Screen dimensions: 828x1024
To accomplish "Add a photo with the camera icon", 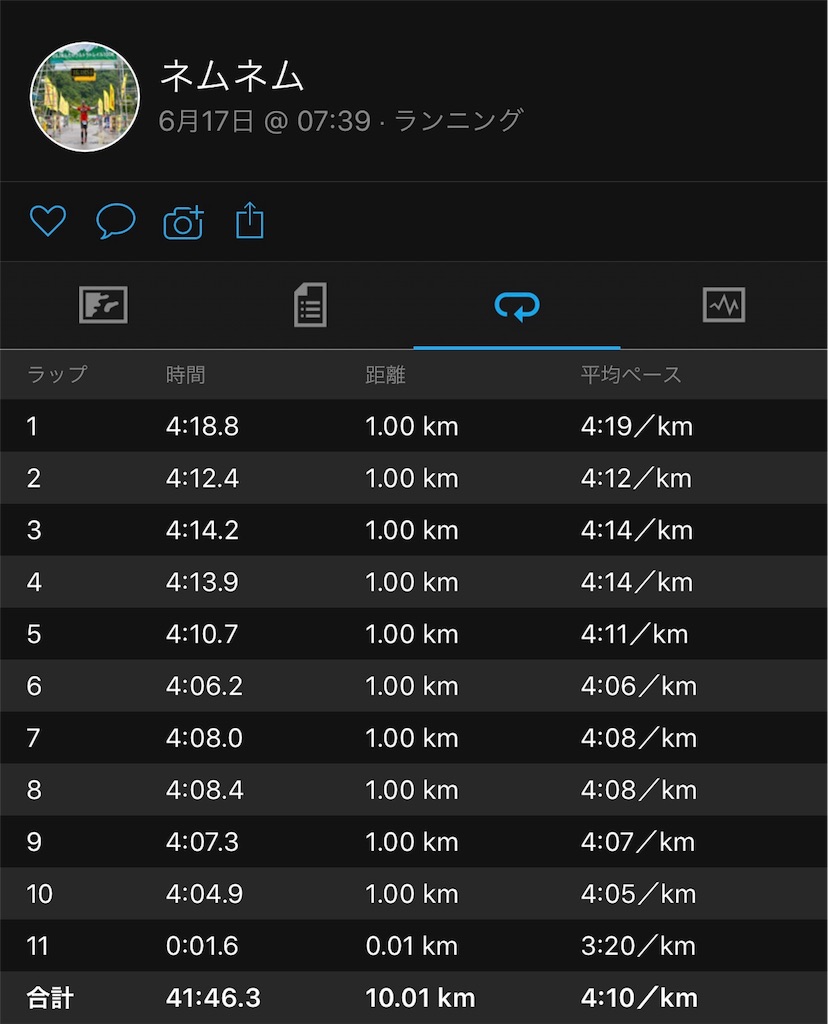I will point(182,221).
